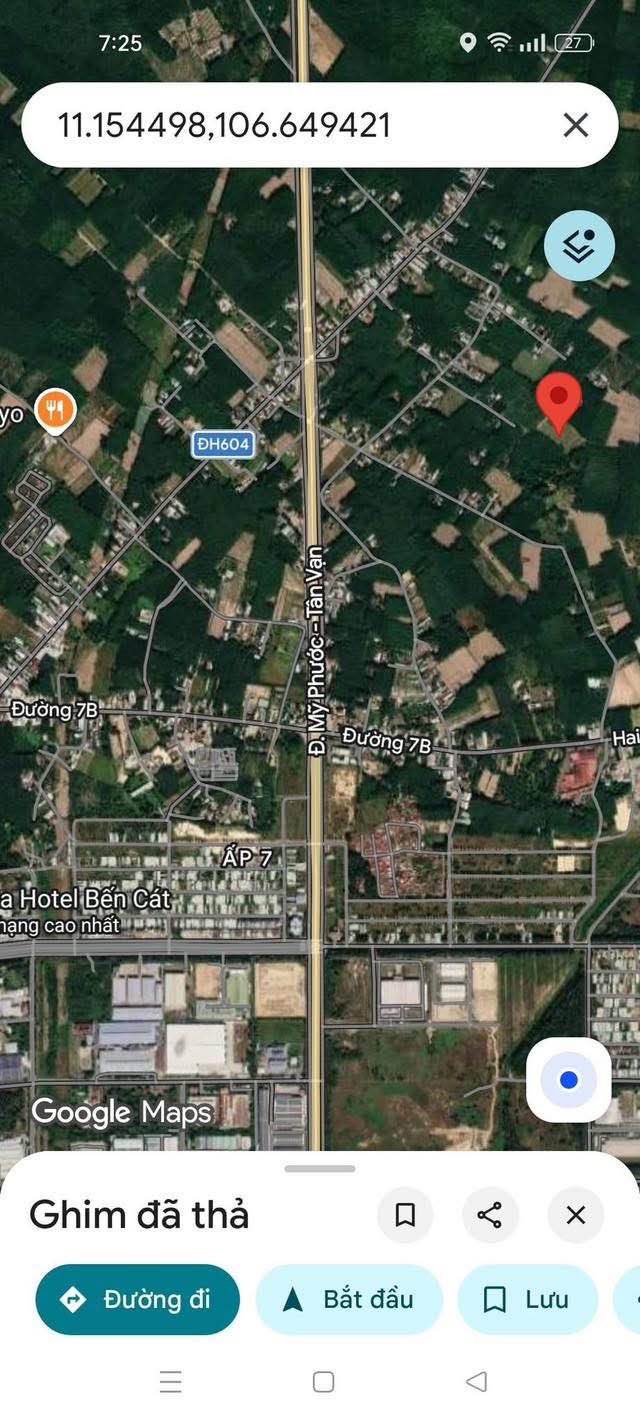Close the Ghim đã thả panel
Viewport: 640px width, 1421px height.
[x=576, y=1215]
